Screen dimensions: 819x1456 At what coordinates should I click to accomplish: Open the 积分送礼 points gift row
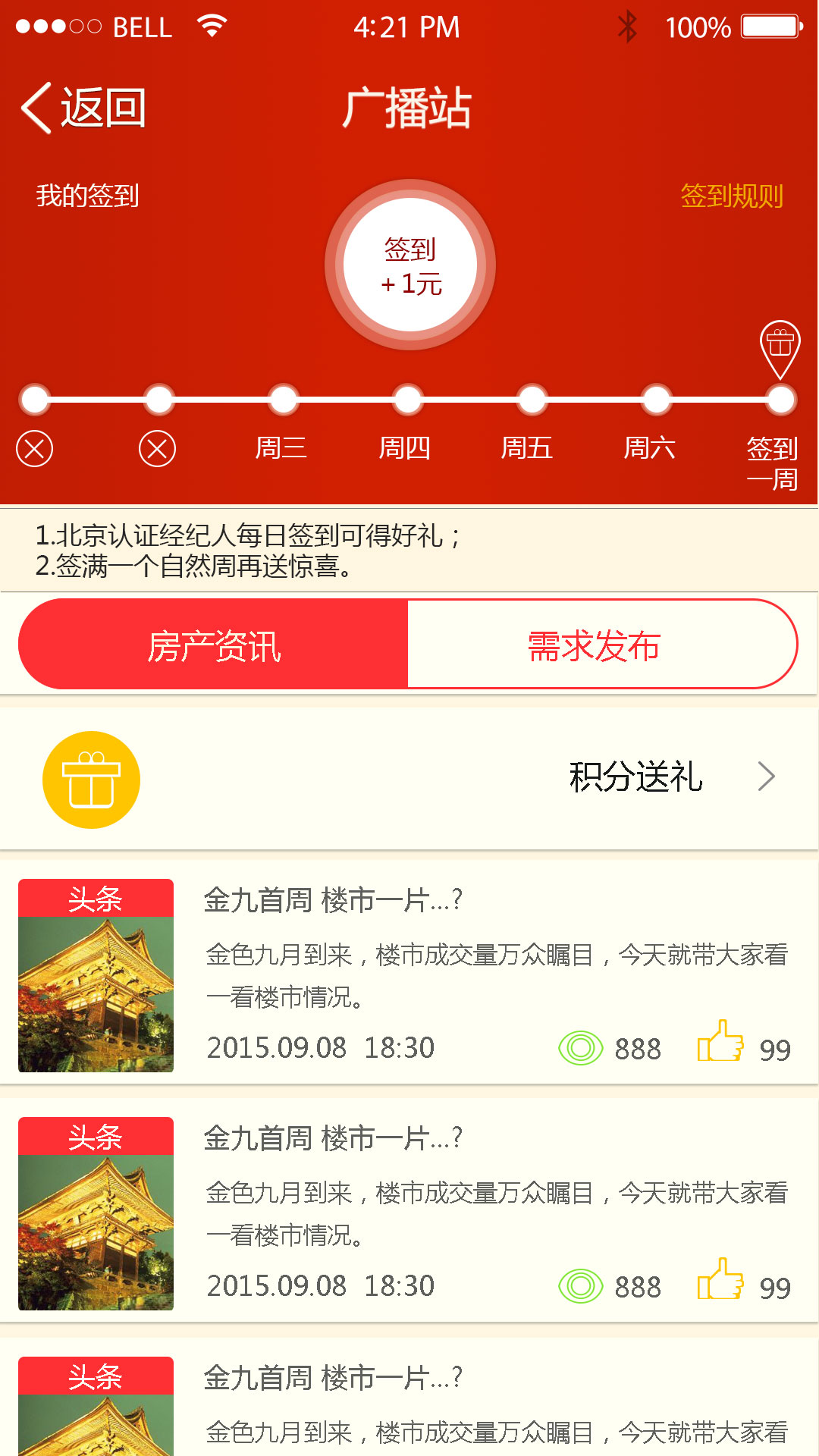click(409, 778)
